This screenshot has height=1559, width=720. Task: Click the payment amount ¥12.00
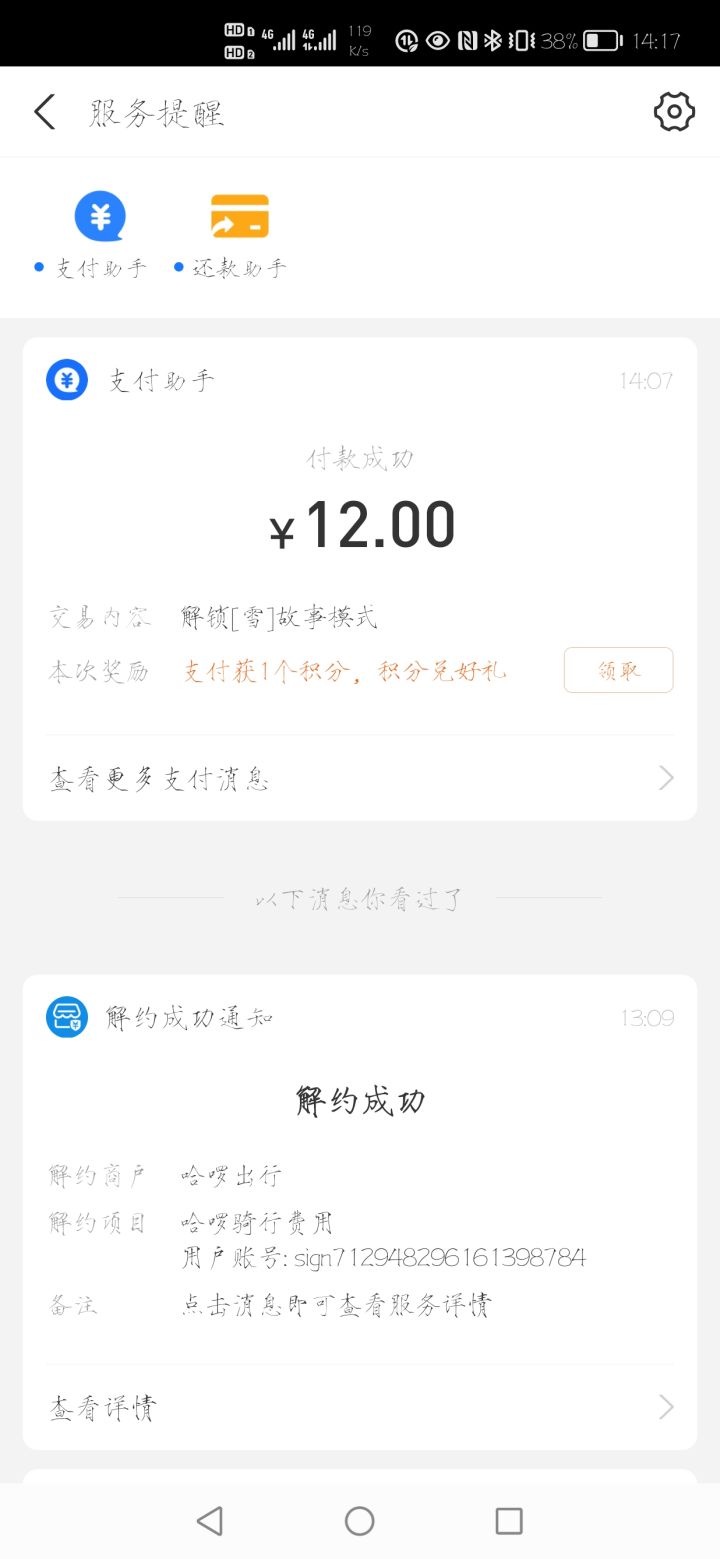360,521
